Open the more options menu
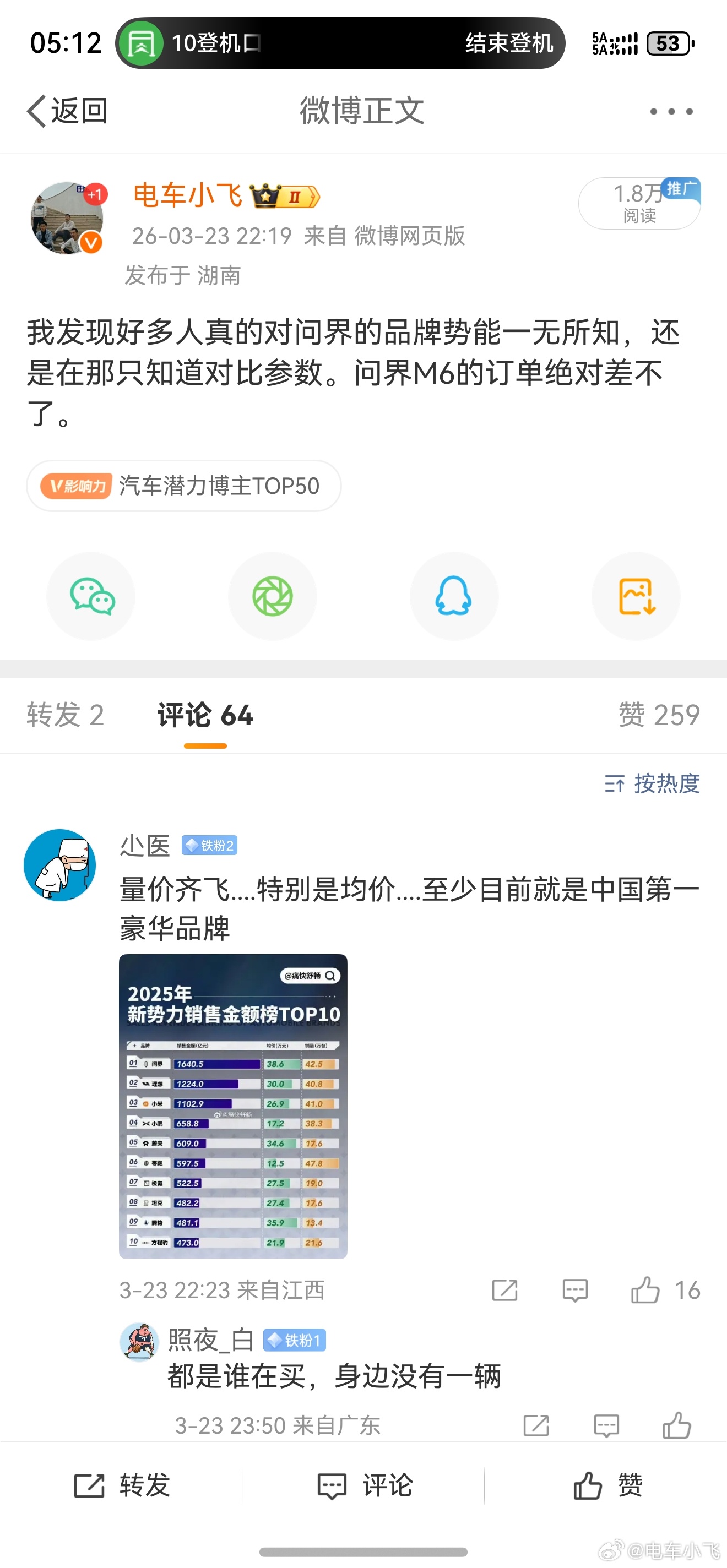This screenshot has width=727, height=1568. (670, 111)
